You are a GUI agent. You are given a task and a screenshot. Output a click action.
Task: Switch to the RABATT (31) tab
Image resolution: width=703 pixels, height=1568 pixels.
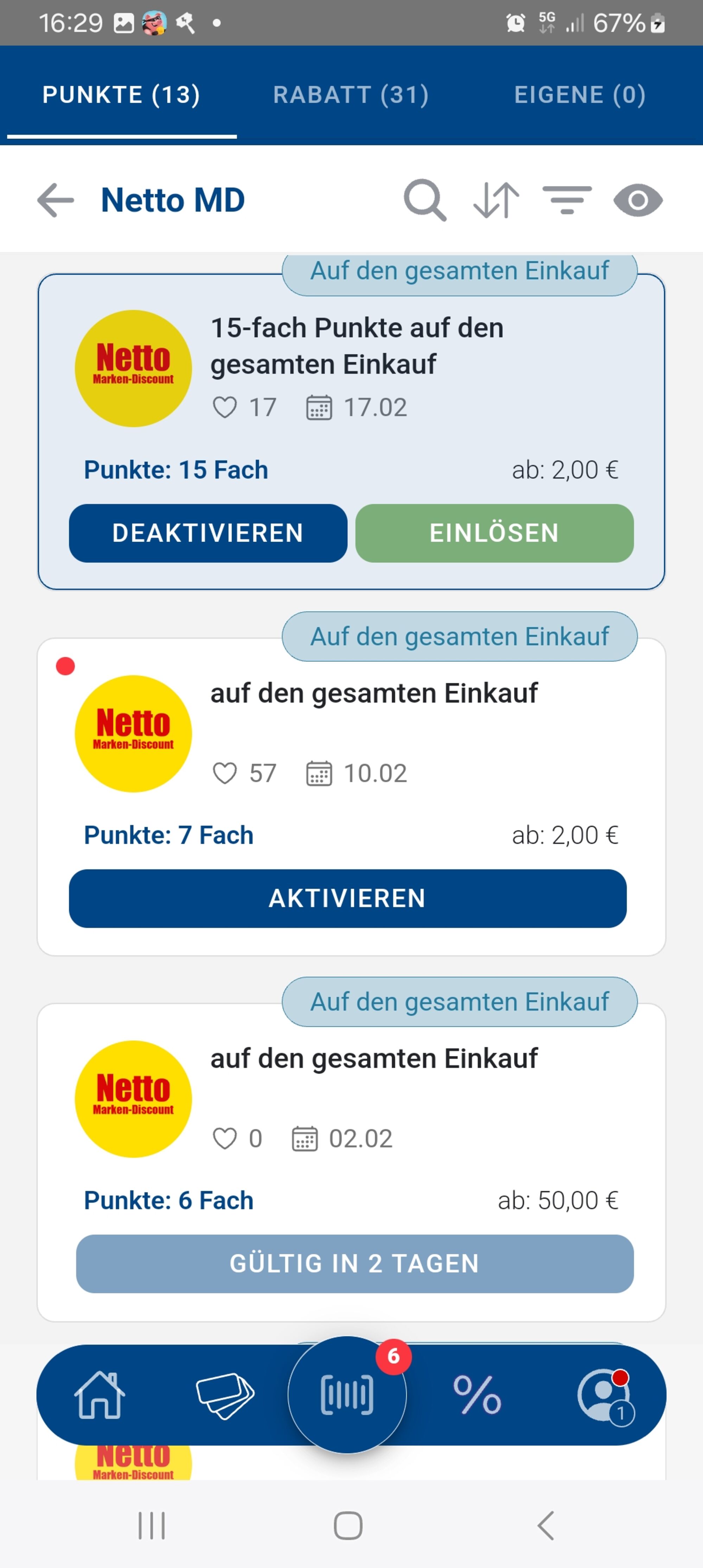point(351,95)
